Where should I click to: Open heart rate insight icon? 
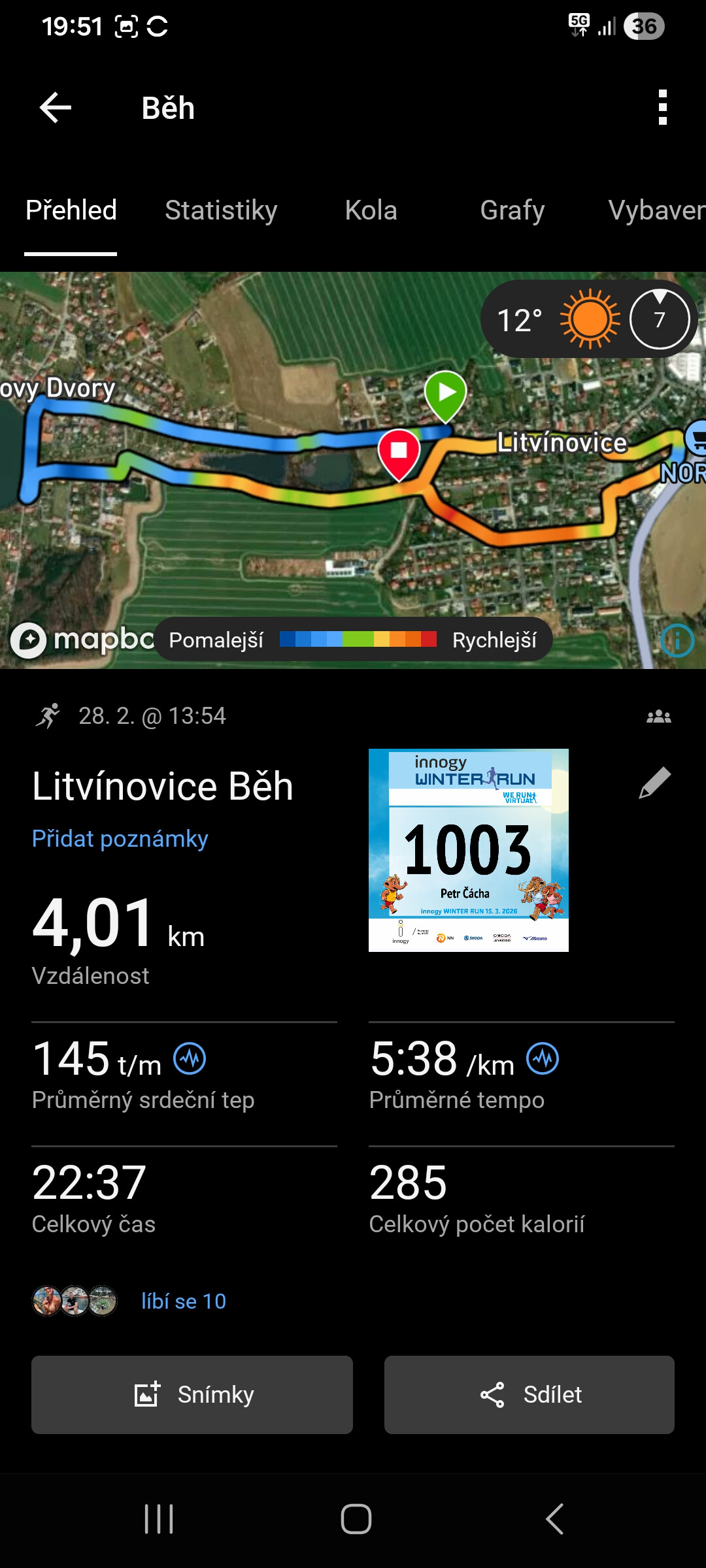point(190,1058)
